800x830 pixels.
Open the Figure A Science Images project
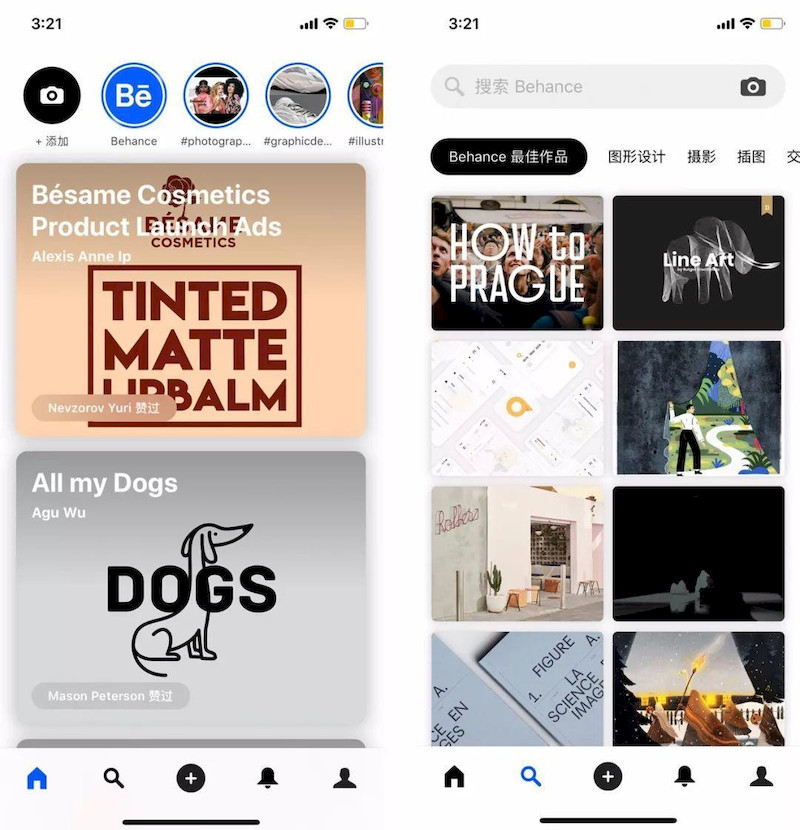pyautogui.click(x=517, y=688)
